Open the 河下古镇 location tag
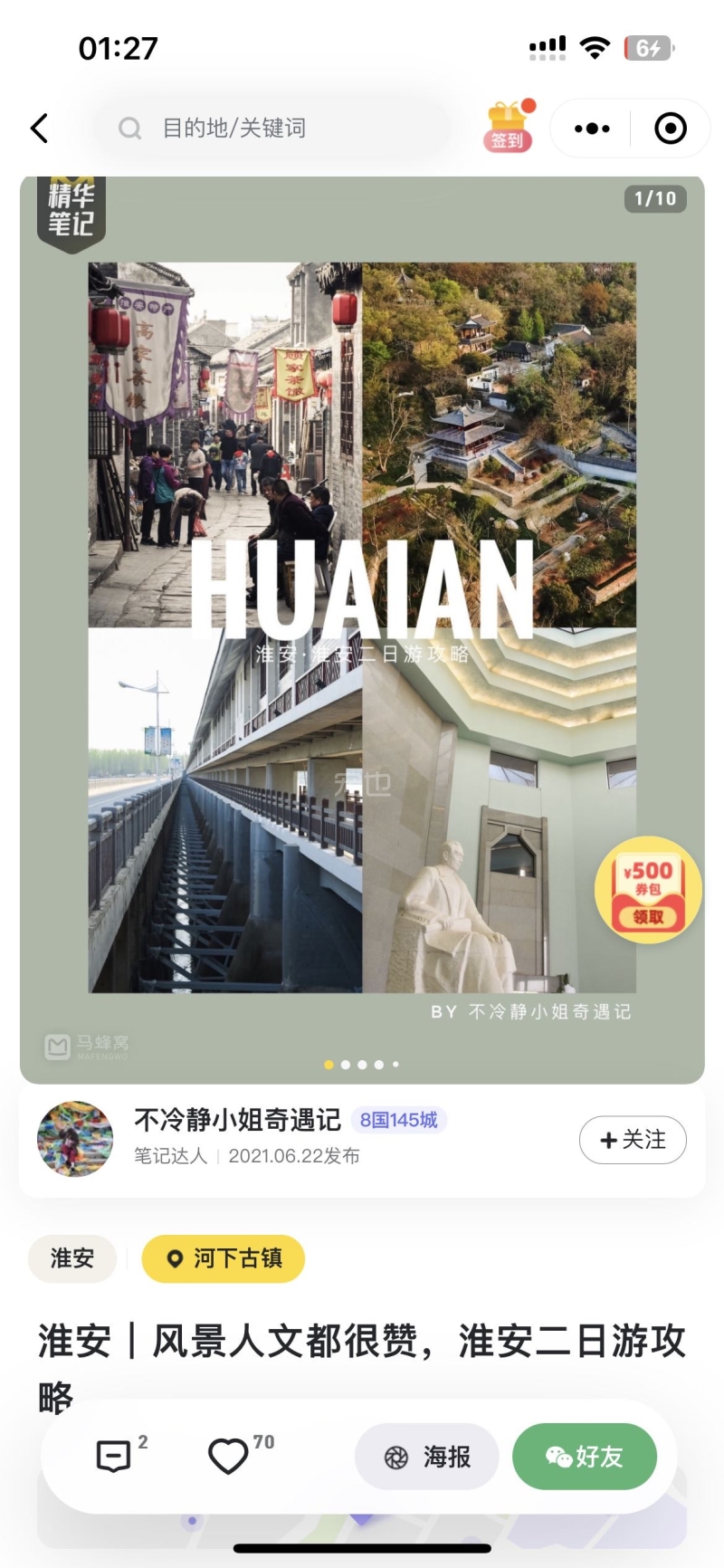Screen dimensions: 724x1568 pyautogui.click(x=224, y=1258)
